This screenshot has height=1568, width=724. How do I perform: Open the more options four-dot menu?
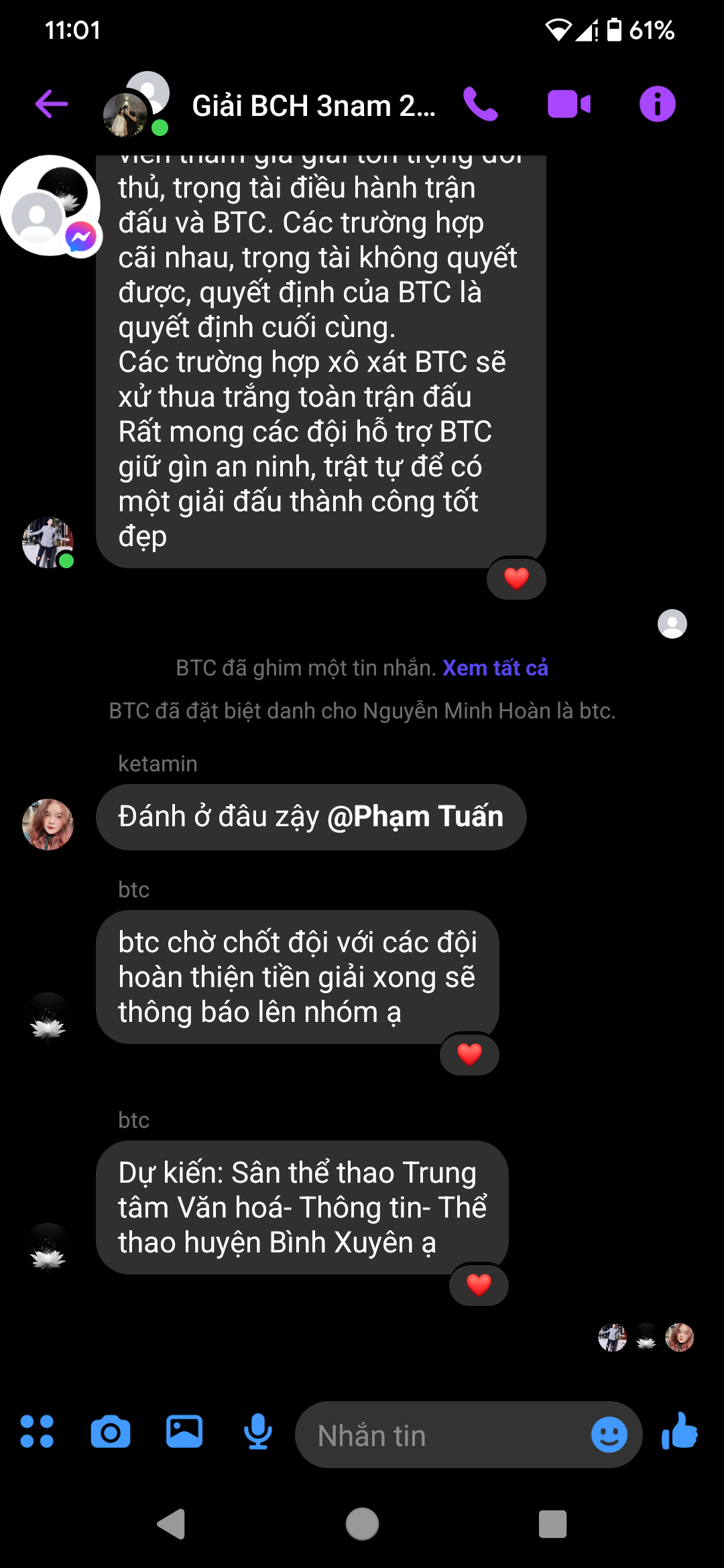[37, 1431]
